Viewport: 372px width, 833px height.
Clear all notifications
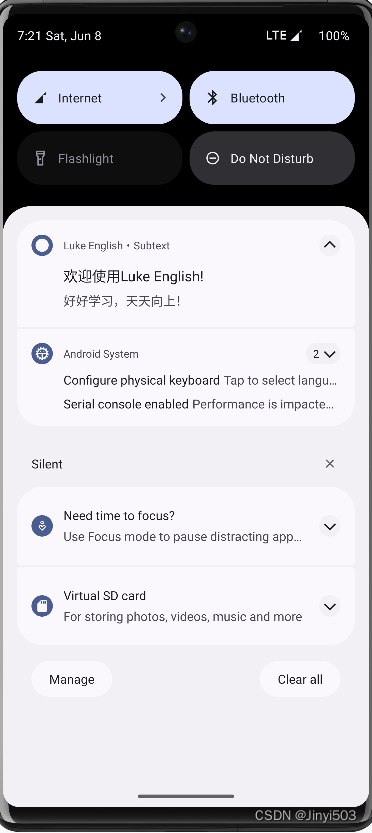point(300,679)
